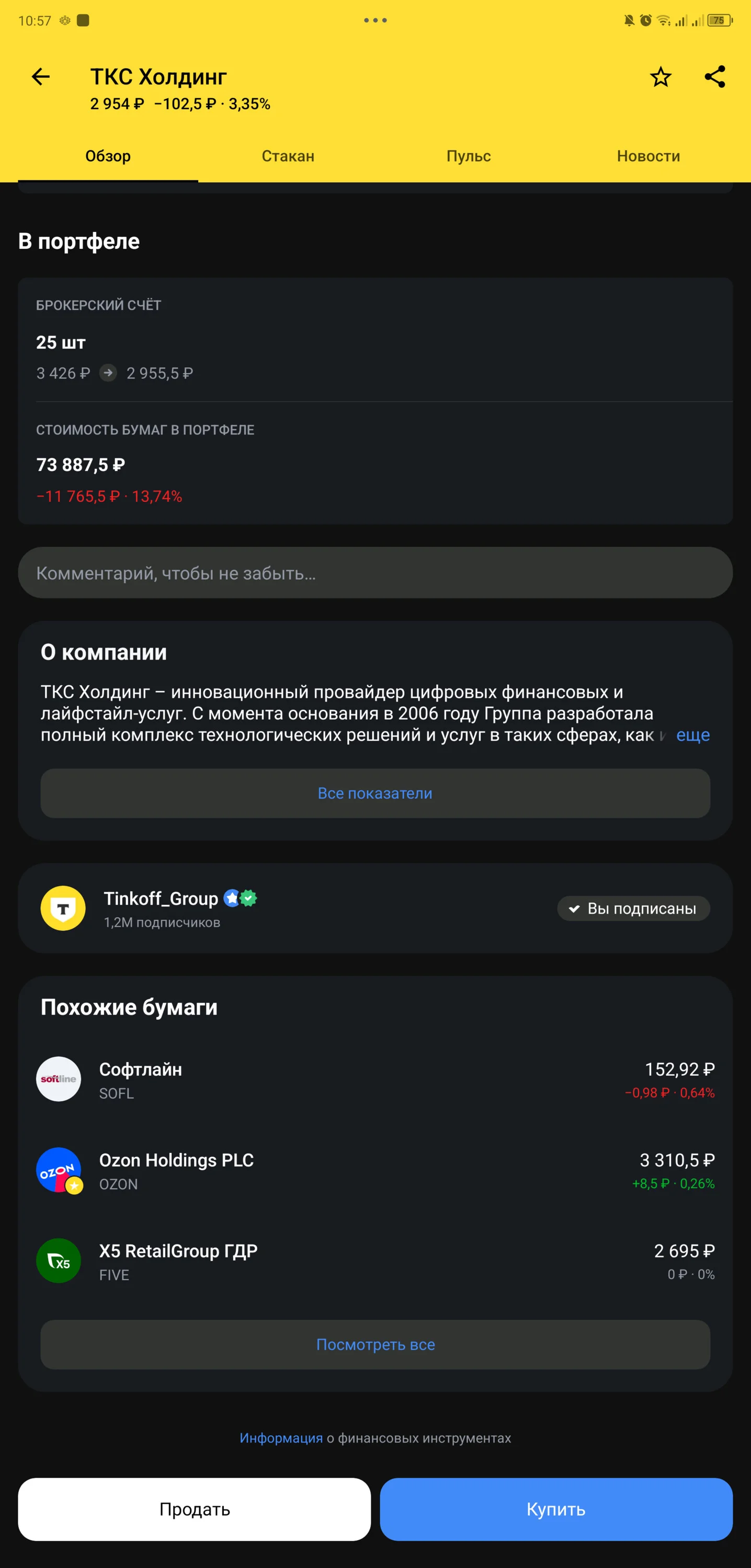Viewport: 751px width, 1568px height.
Task: Open the Информация link about financial instruments
Action: (x=281, y=1438)
